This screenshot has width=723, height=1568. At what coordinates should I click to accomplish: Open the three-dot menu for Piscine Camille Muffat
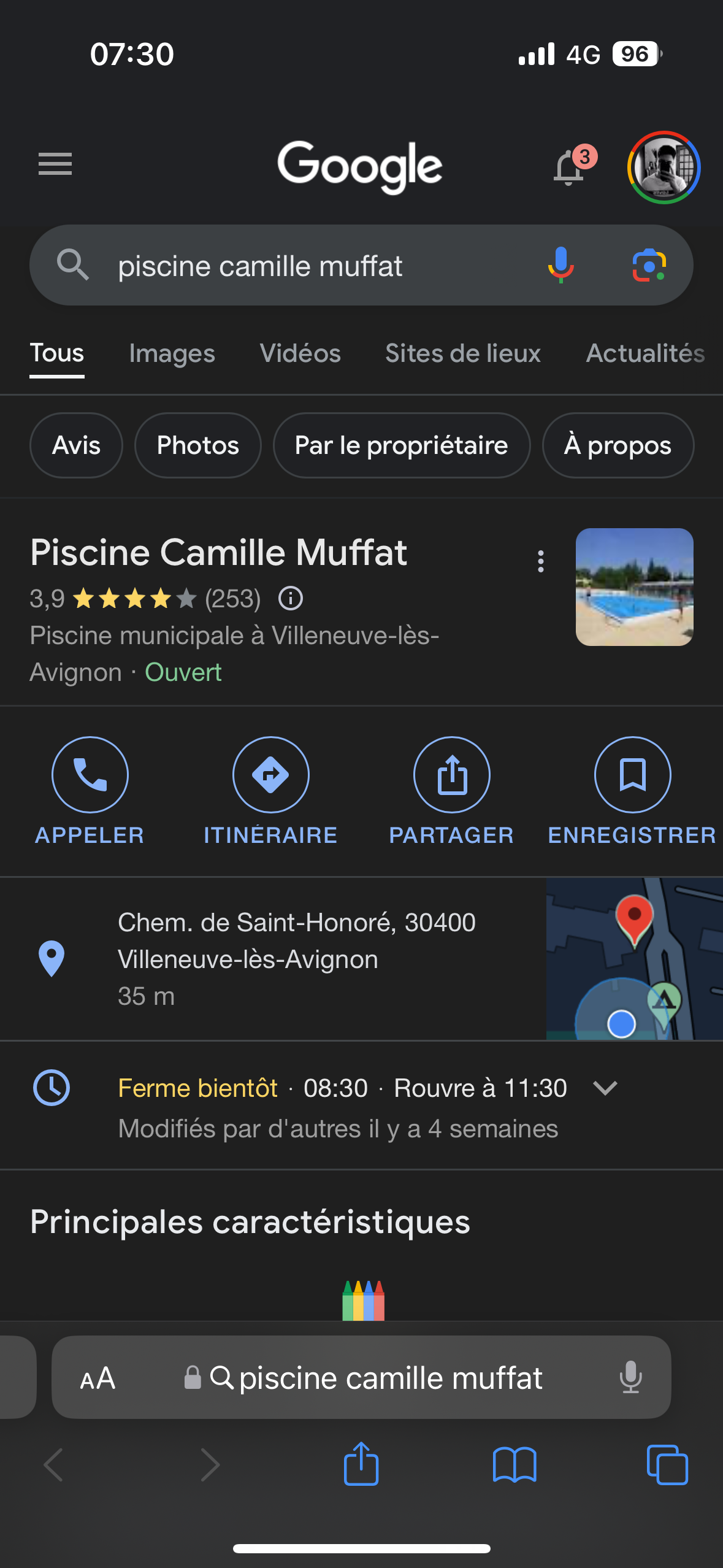point(540,561)
